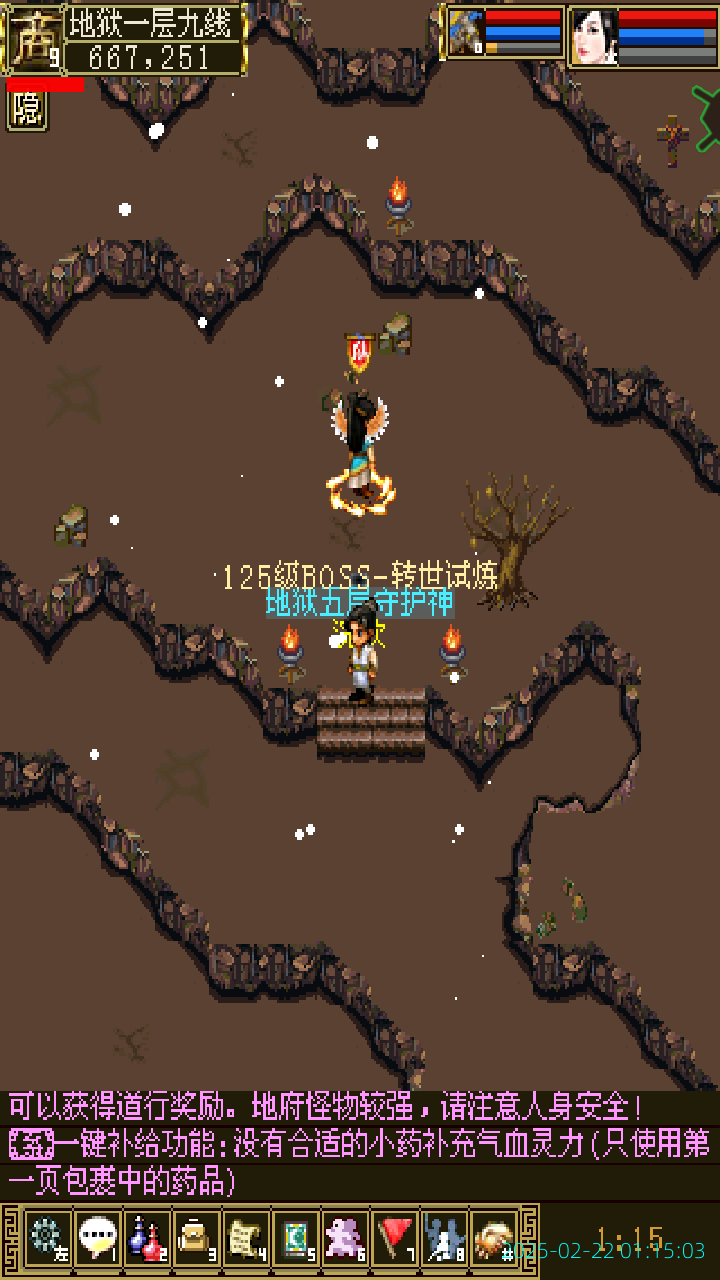Open the player character portrait

[x=593, y=37]
